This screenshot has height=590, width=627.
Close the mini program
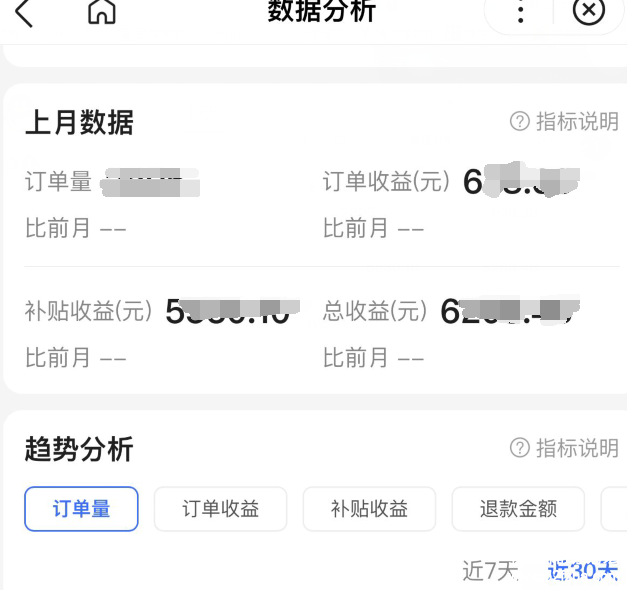pyautogui.click(x=588, y=12)
